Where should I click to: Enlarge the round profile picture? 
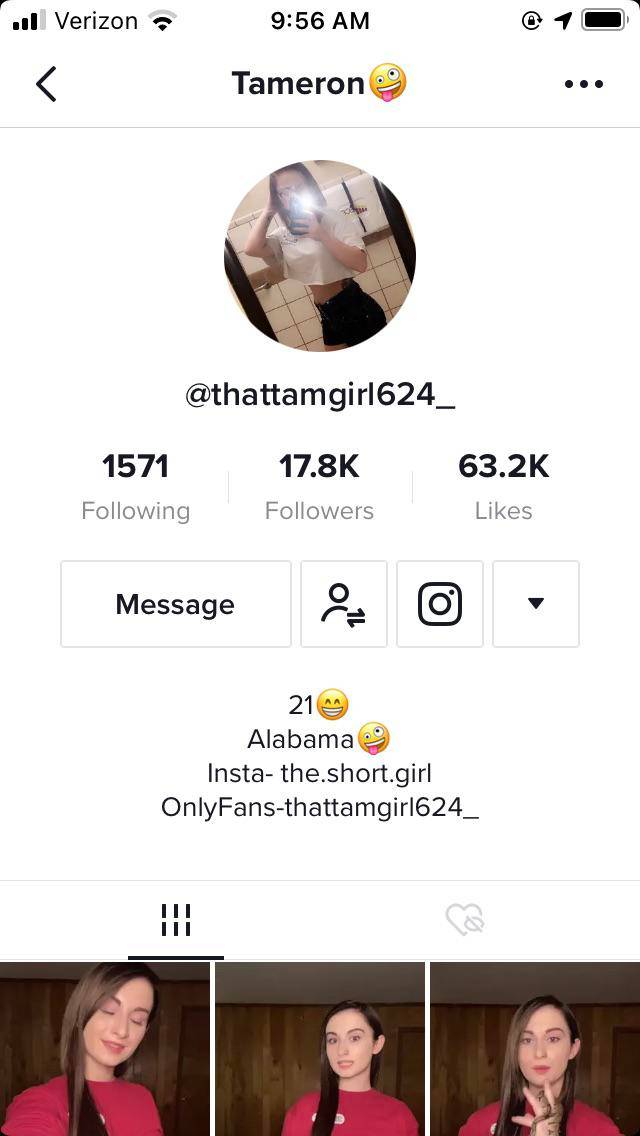[x=320, y=256]
